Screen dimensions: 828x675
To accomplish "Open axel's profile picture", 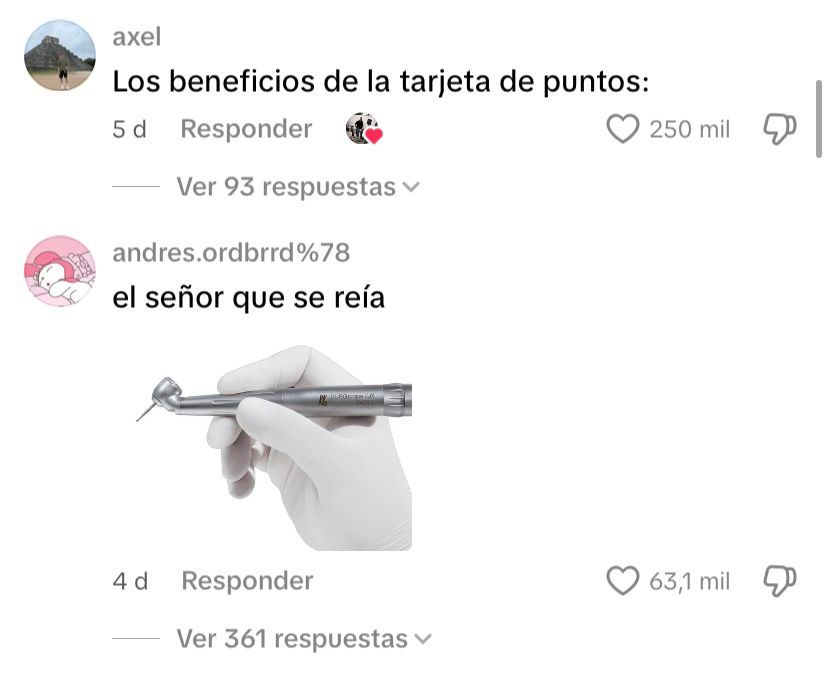I will [x=59, y=56].
